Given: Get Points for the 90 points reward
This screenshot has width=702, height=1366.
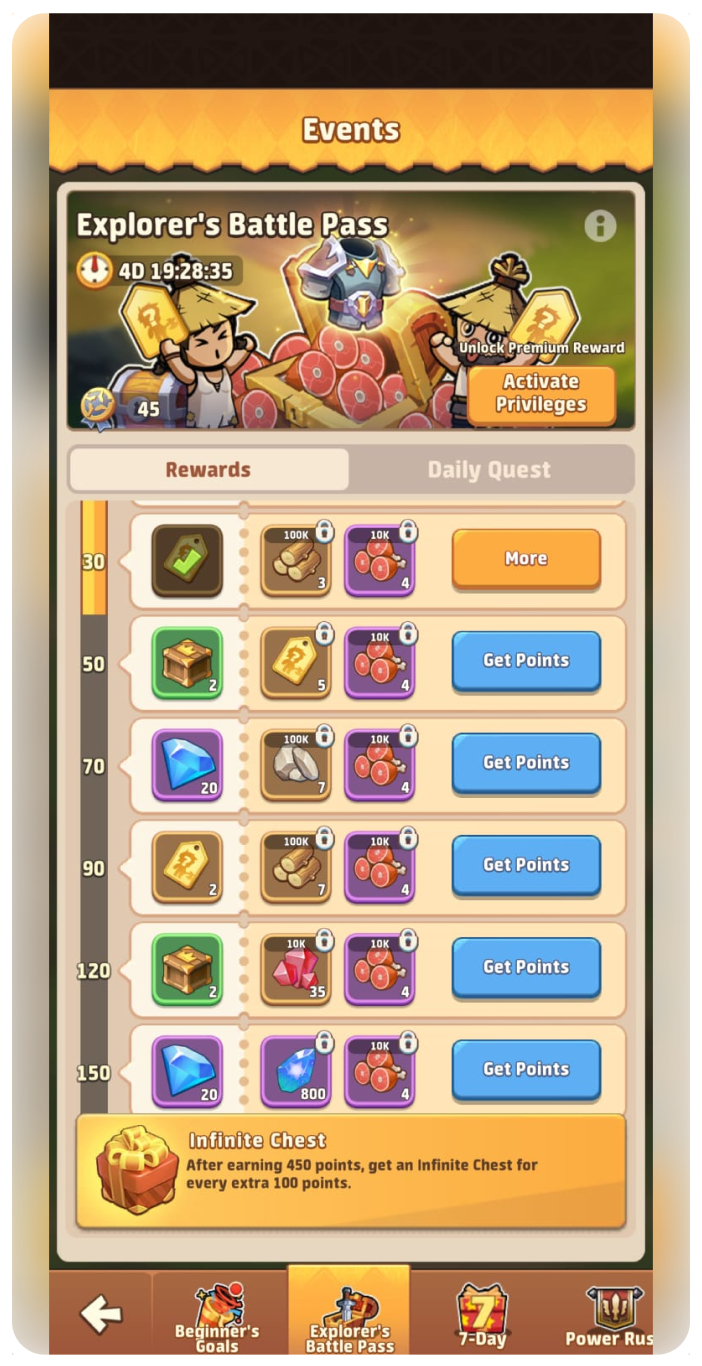Looking at the screenshot, I should click(x=526, y=865).
